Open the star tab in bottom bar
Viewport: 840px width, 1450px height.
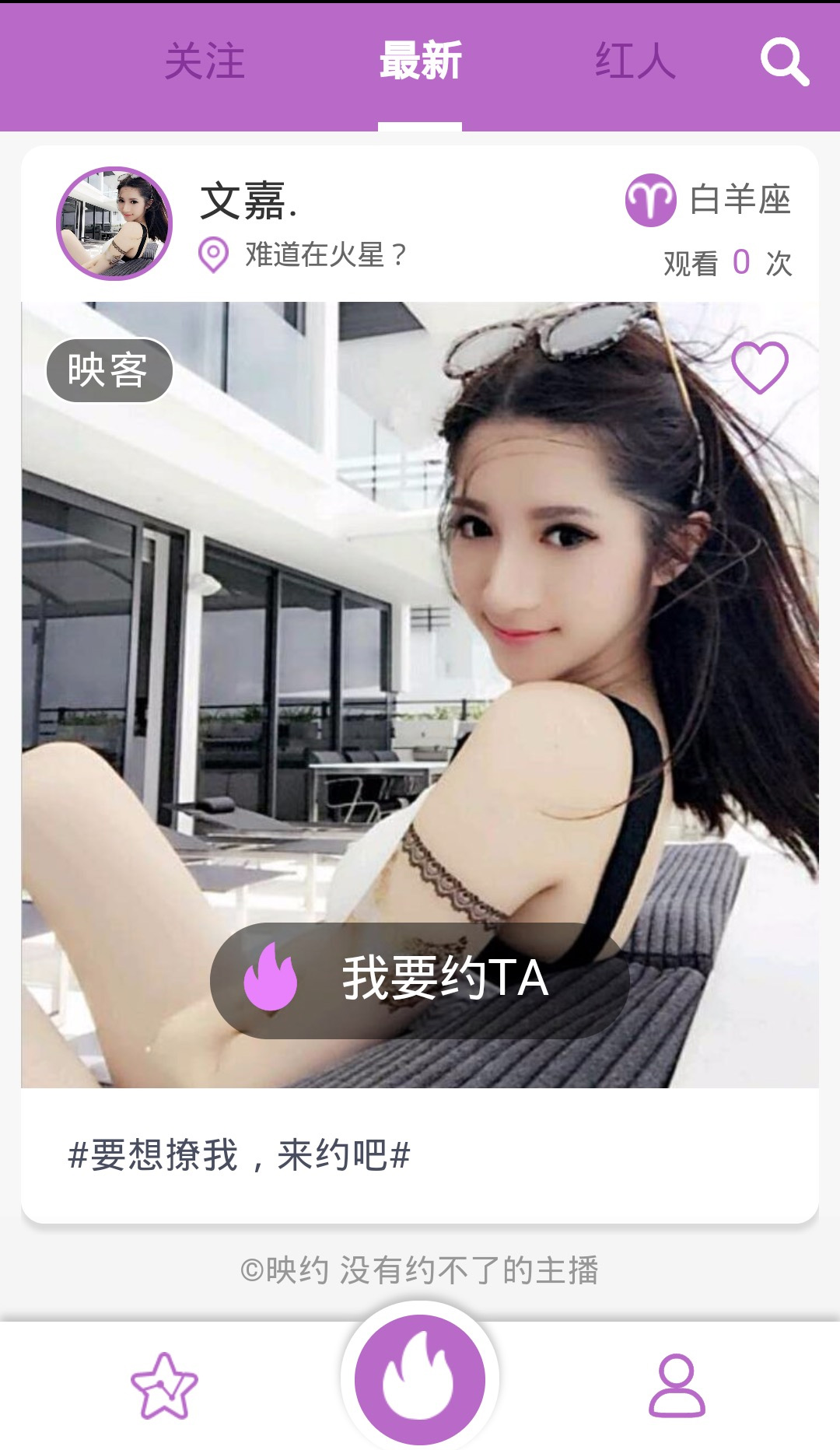coord(164,1385)
